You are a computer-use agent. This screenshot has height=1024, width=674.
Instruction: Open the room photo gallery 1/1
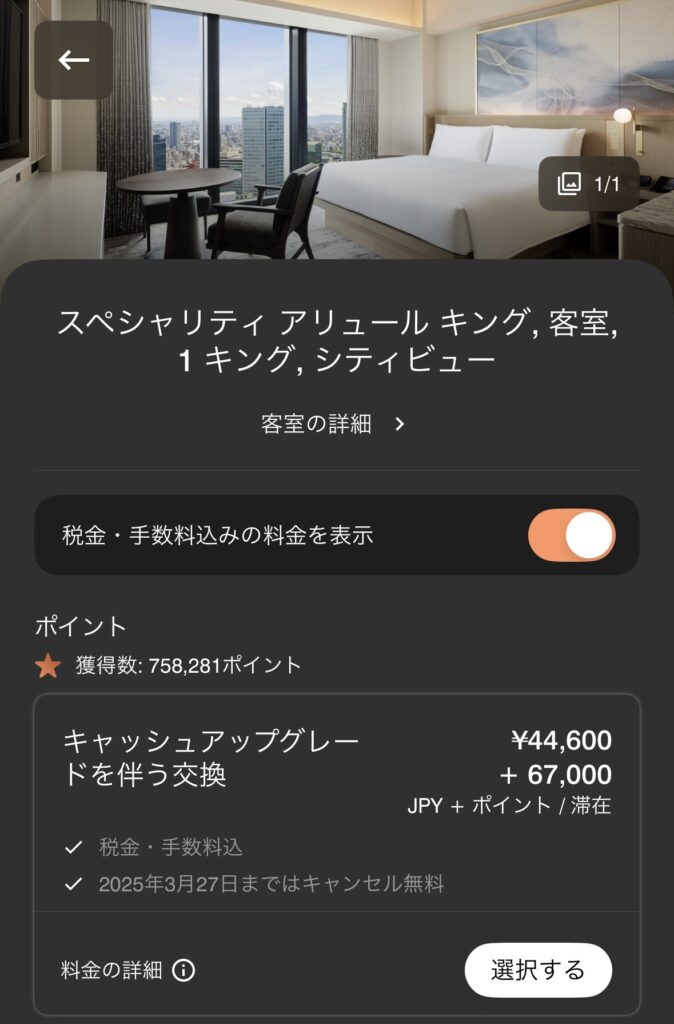(588, 183)
